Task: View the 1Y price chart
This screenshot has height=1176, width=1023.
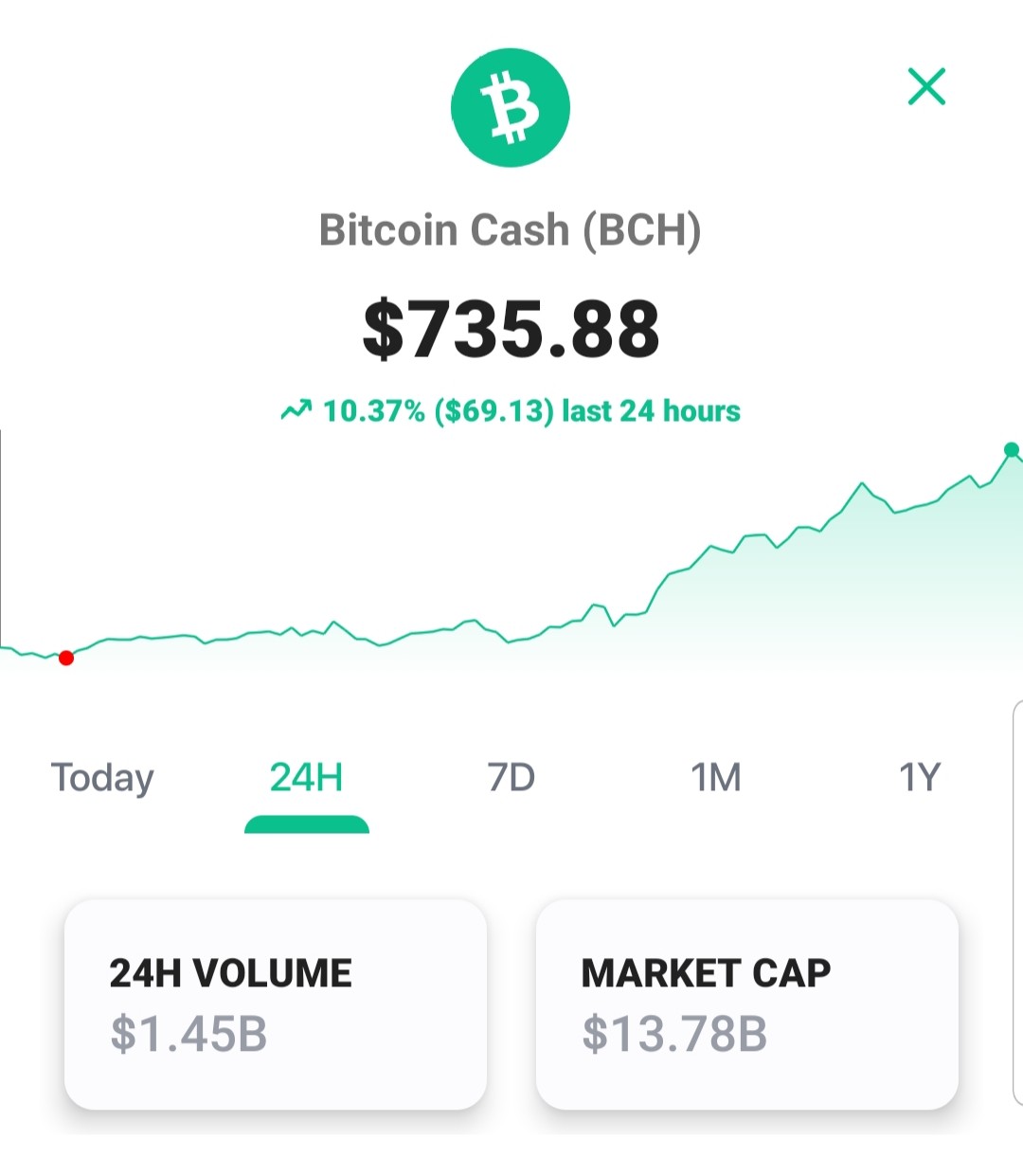Action: 919,777
